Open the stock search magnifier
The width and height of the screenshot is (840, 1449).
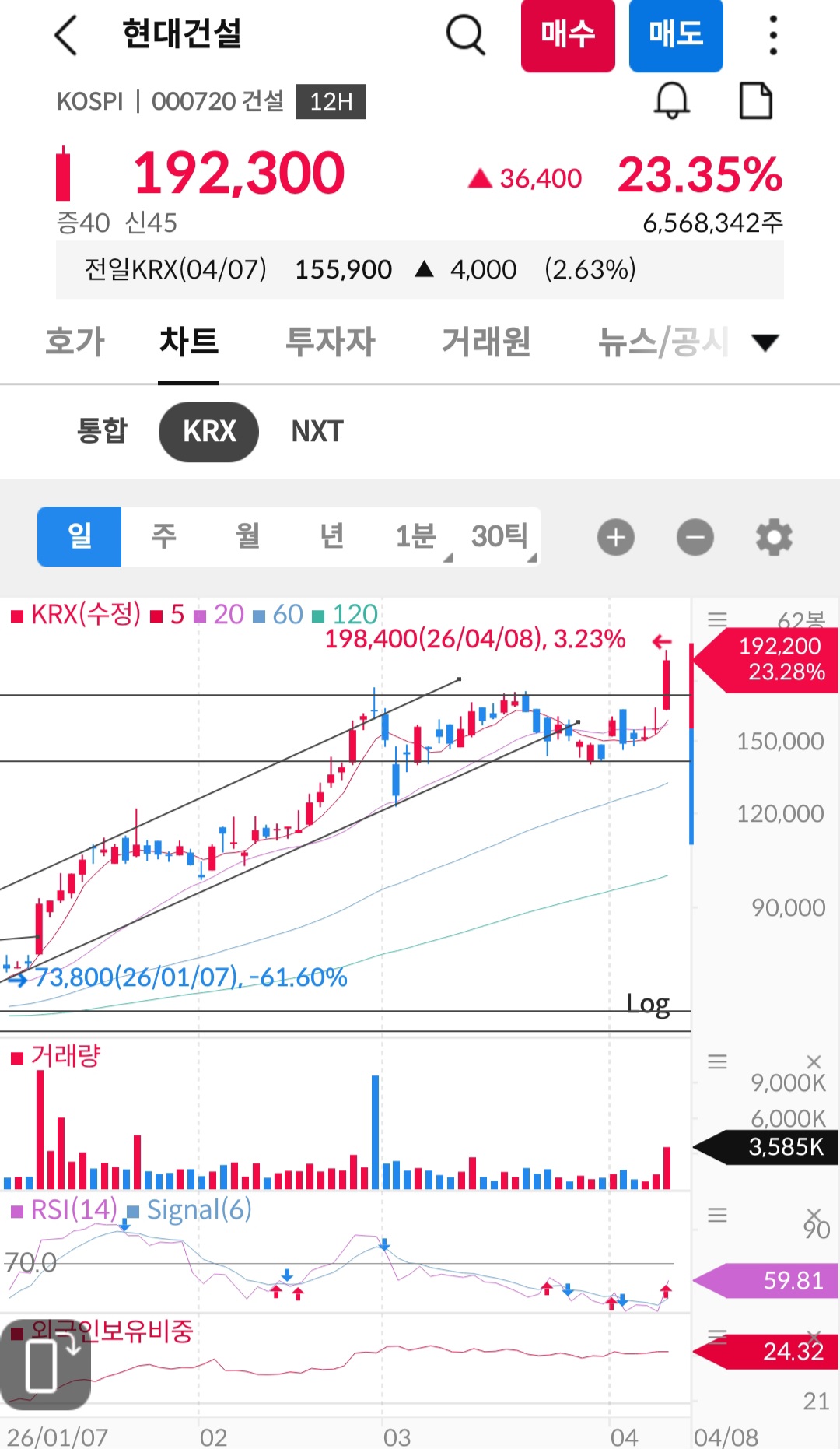coord(465,35)
